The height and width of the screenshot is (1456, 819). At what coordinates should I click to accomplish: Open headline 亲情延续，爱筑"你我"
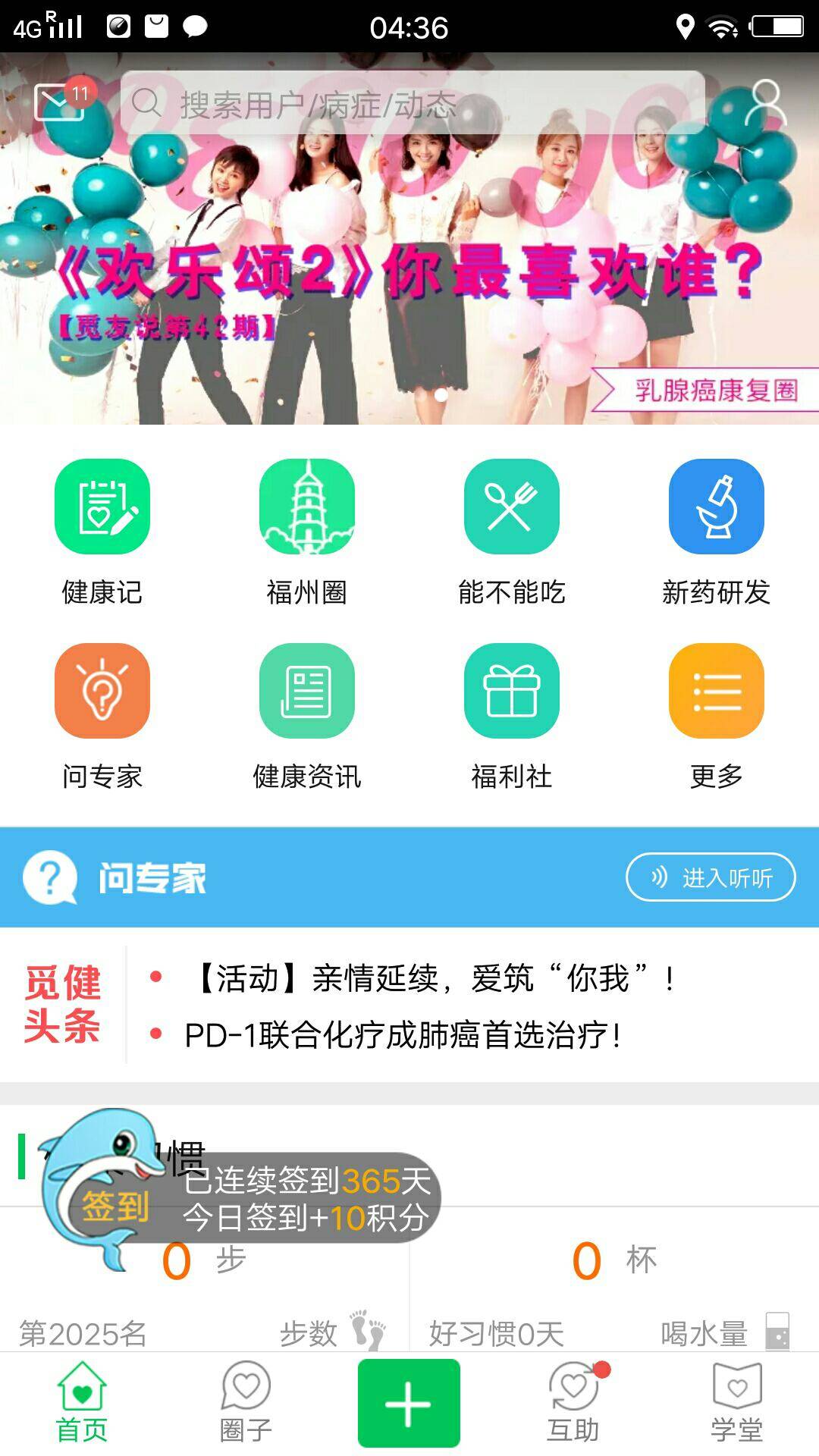coord(434,978)
